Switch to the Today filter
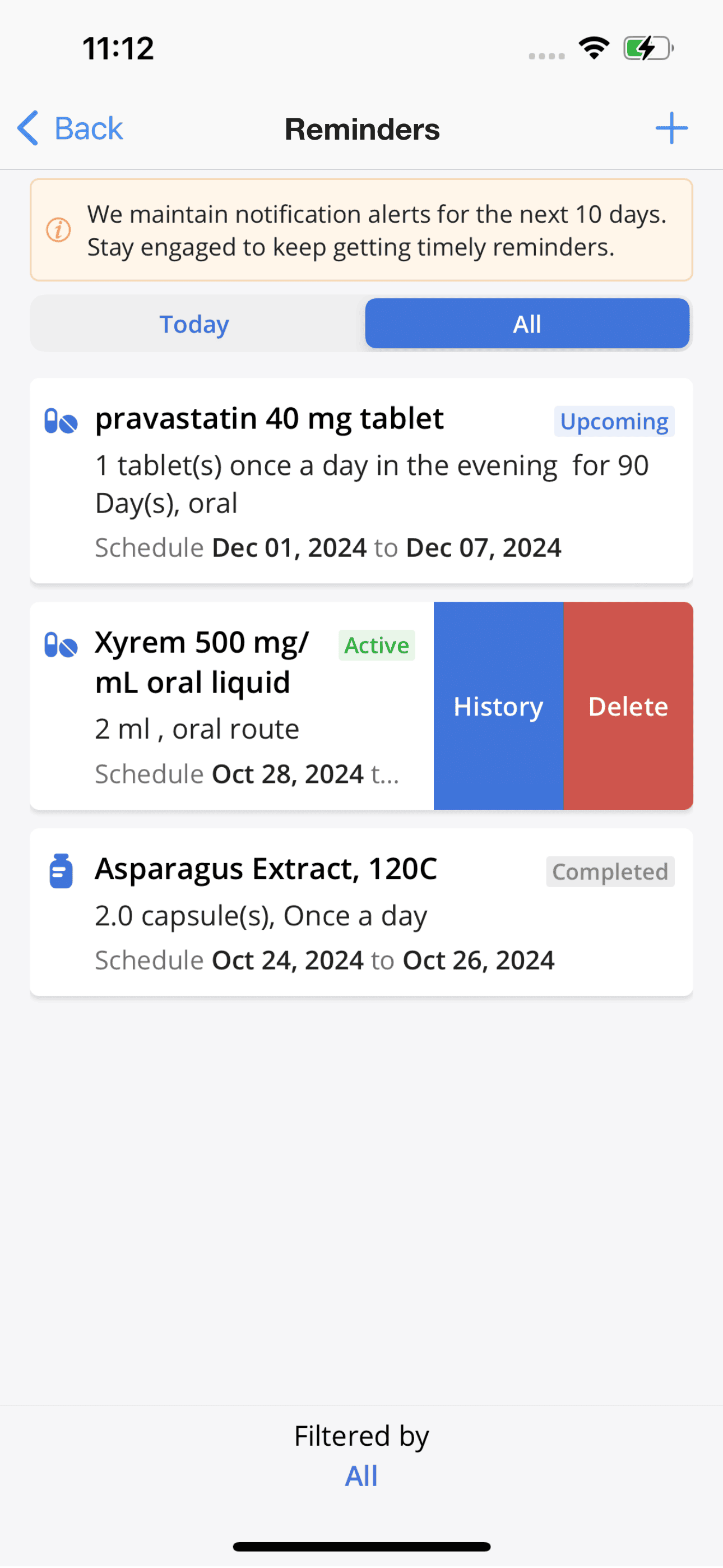The image size is (723, 1568). 193,324
